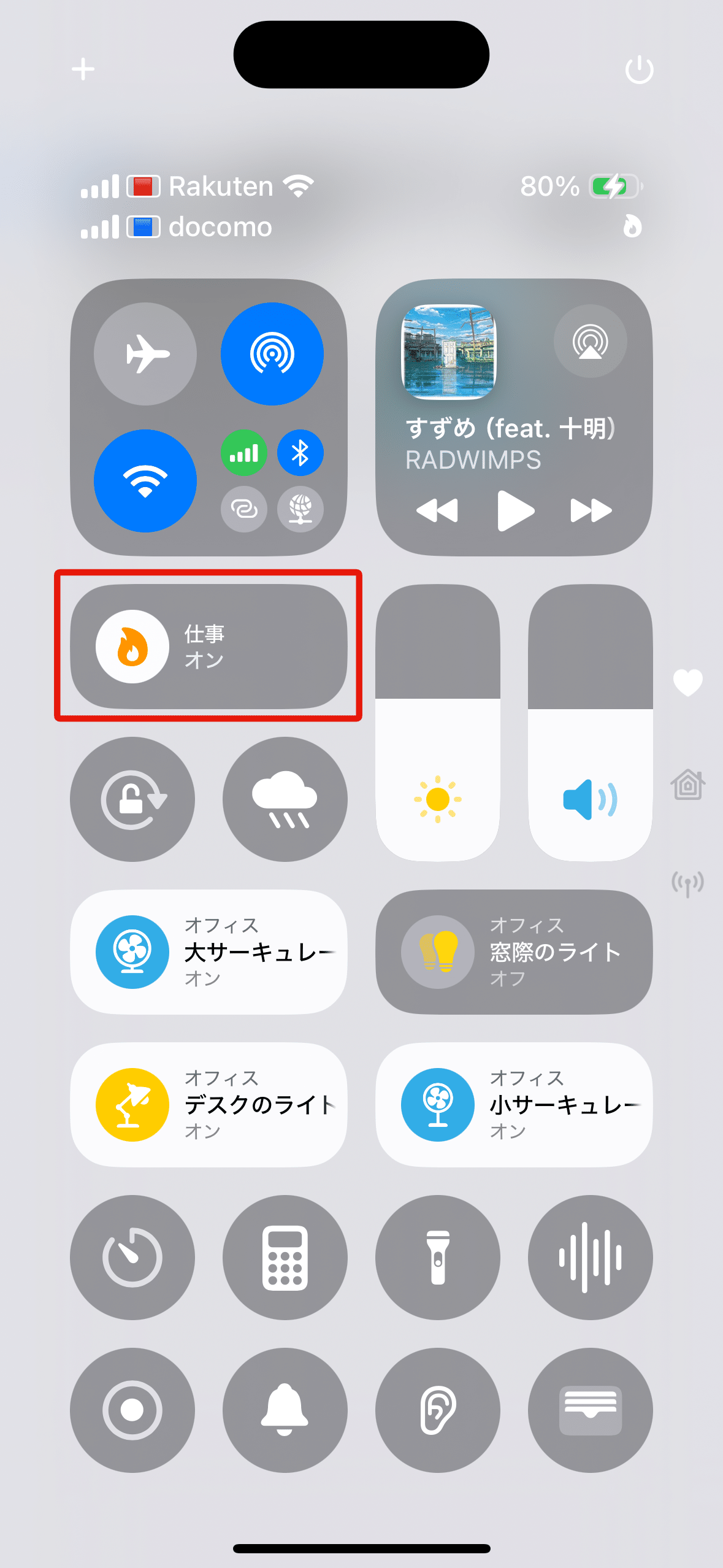Turn off オフィス 小サーキュレーター
Image resolution: width=723 pixels, height=1568 pixels.
coord(514,1105)
